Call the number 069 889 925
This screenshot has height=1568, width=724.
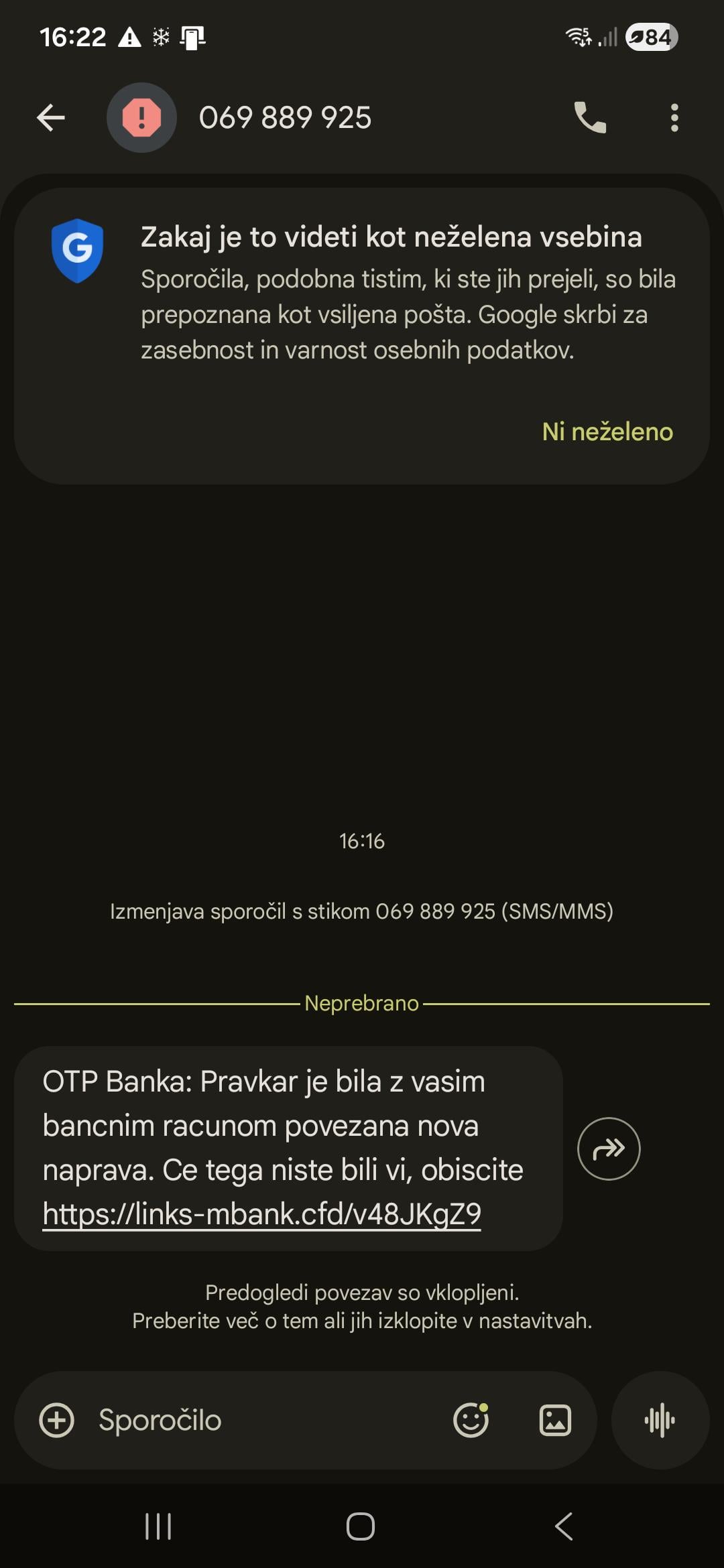pyautogui.click(x=590, y=118)
